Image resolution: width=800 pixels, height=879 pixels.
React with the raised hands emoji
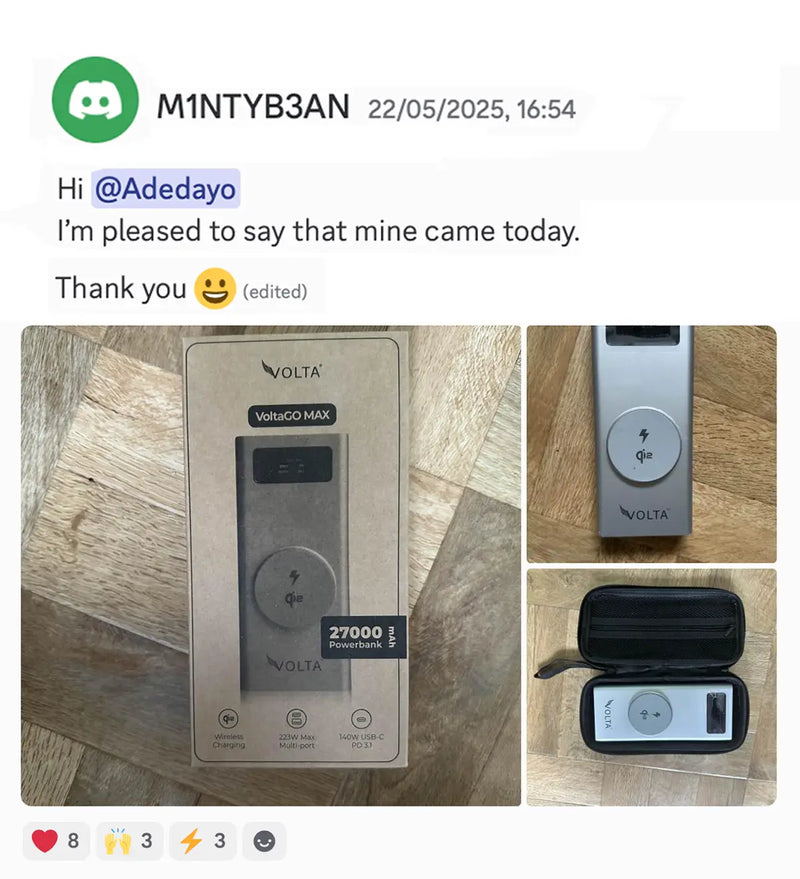click(x=130, y=841)
